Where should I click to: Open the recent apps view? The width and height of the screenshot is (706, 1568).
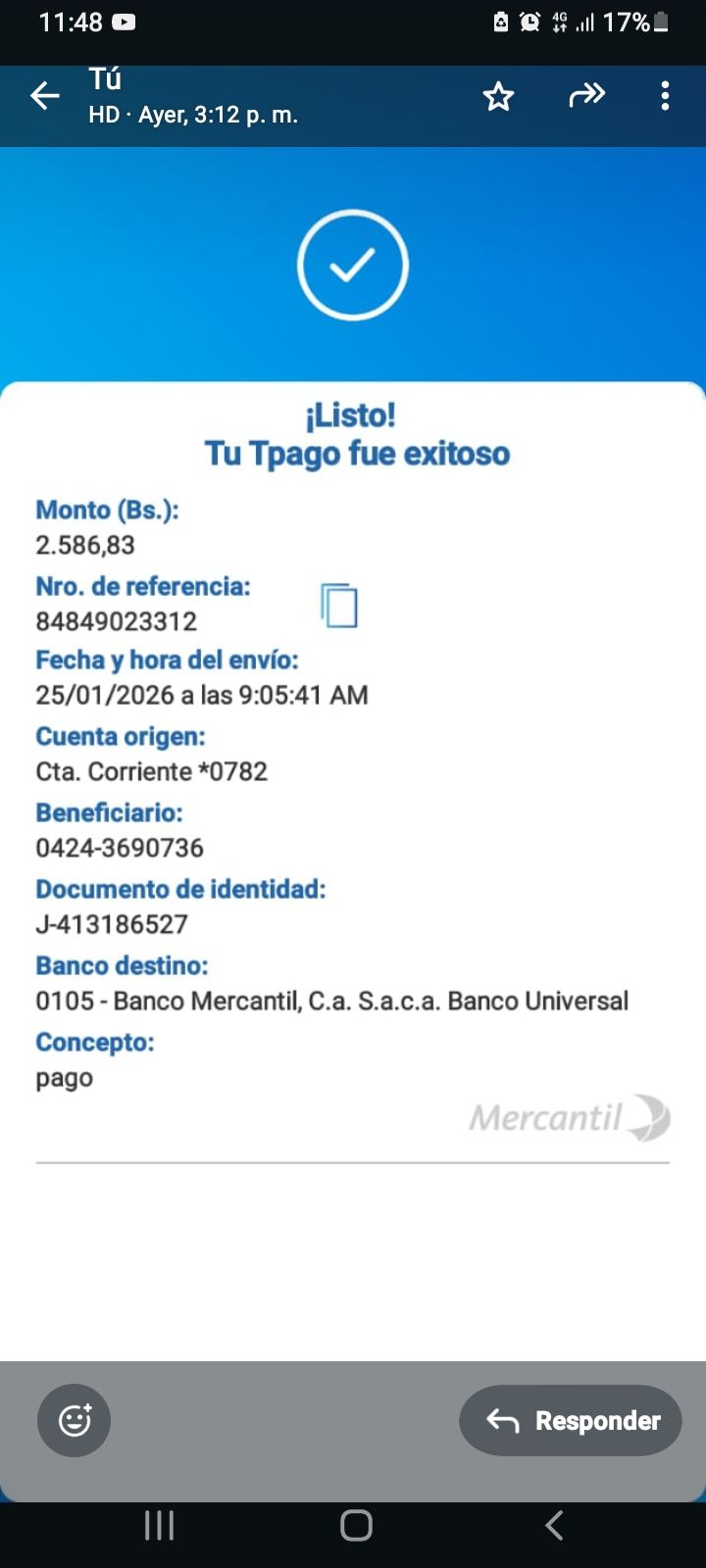click(x=160, y=1525)
